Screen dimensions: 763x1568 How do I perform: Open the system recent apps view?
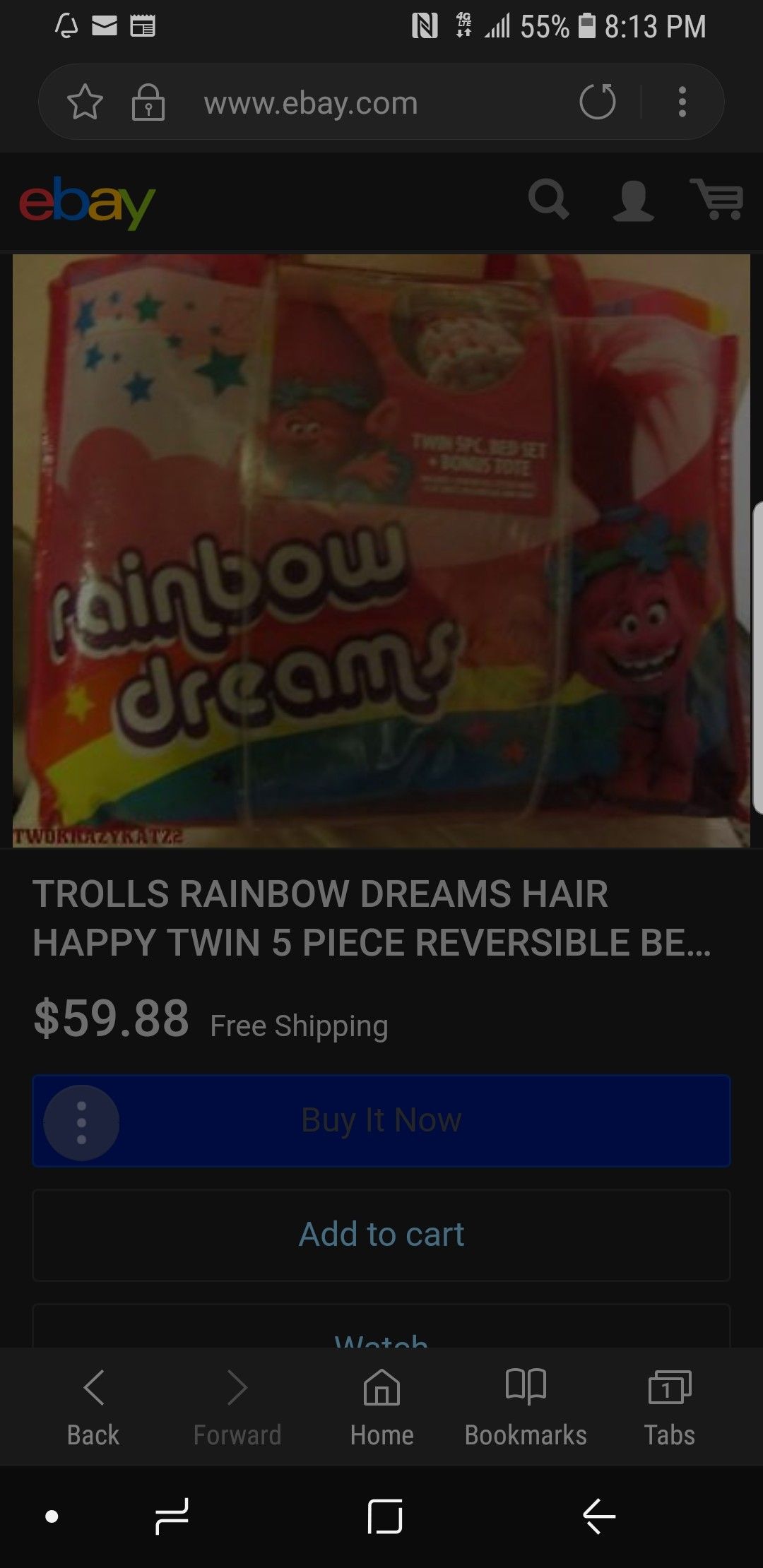pyautogui.click(x=172, y=1516)
